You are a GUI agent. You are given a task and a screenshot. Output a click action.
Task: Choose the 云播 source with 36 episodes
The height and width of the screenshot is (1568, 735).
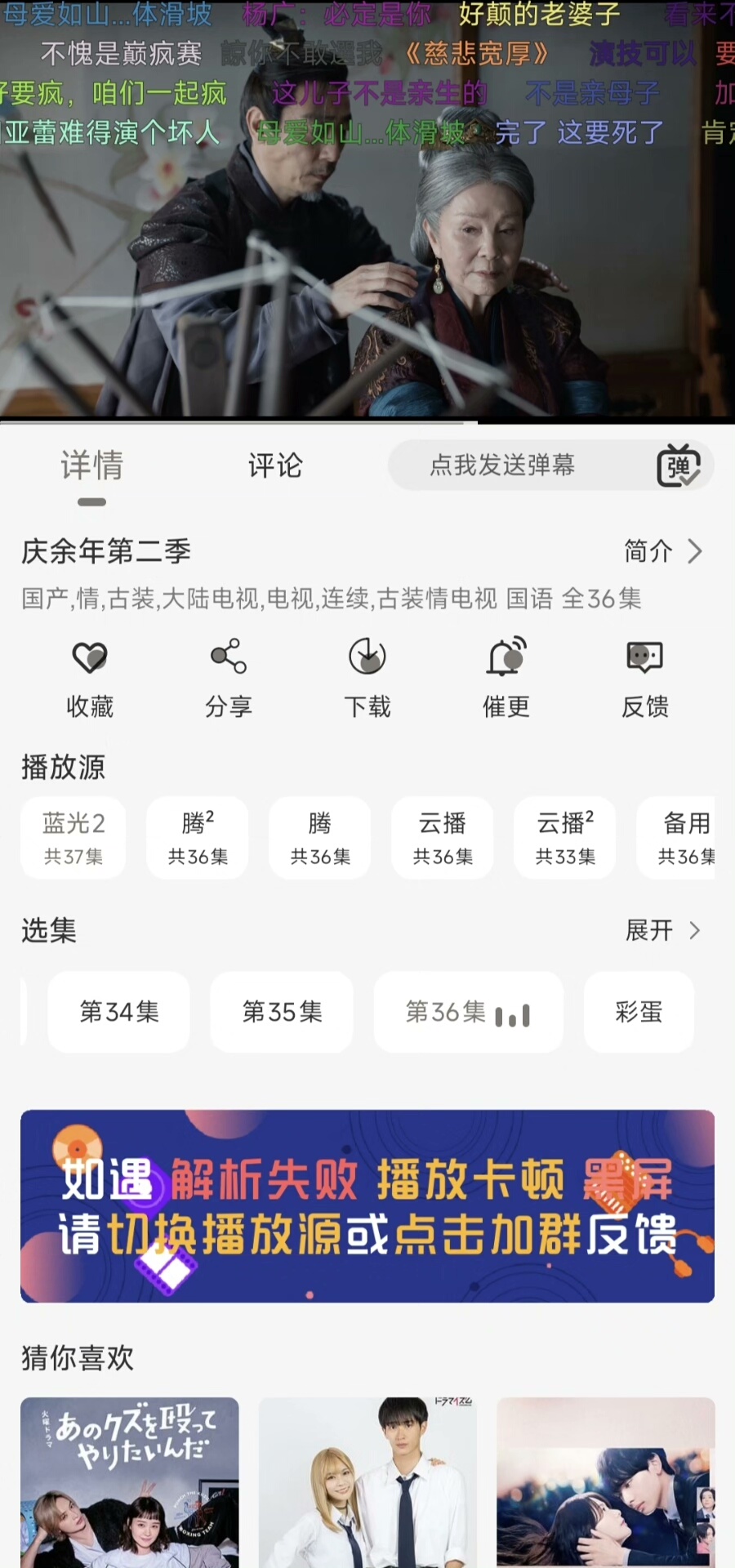[x=443, y=838]
